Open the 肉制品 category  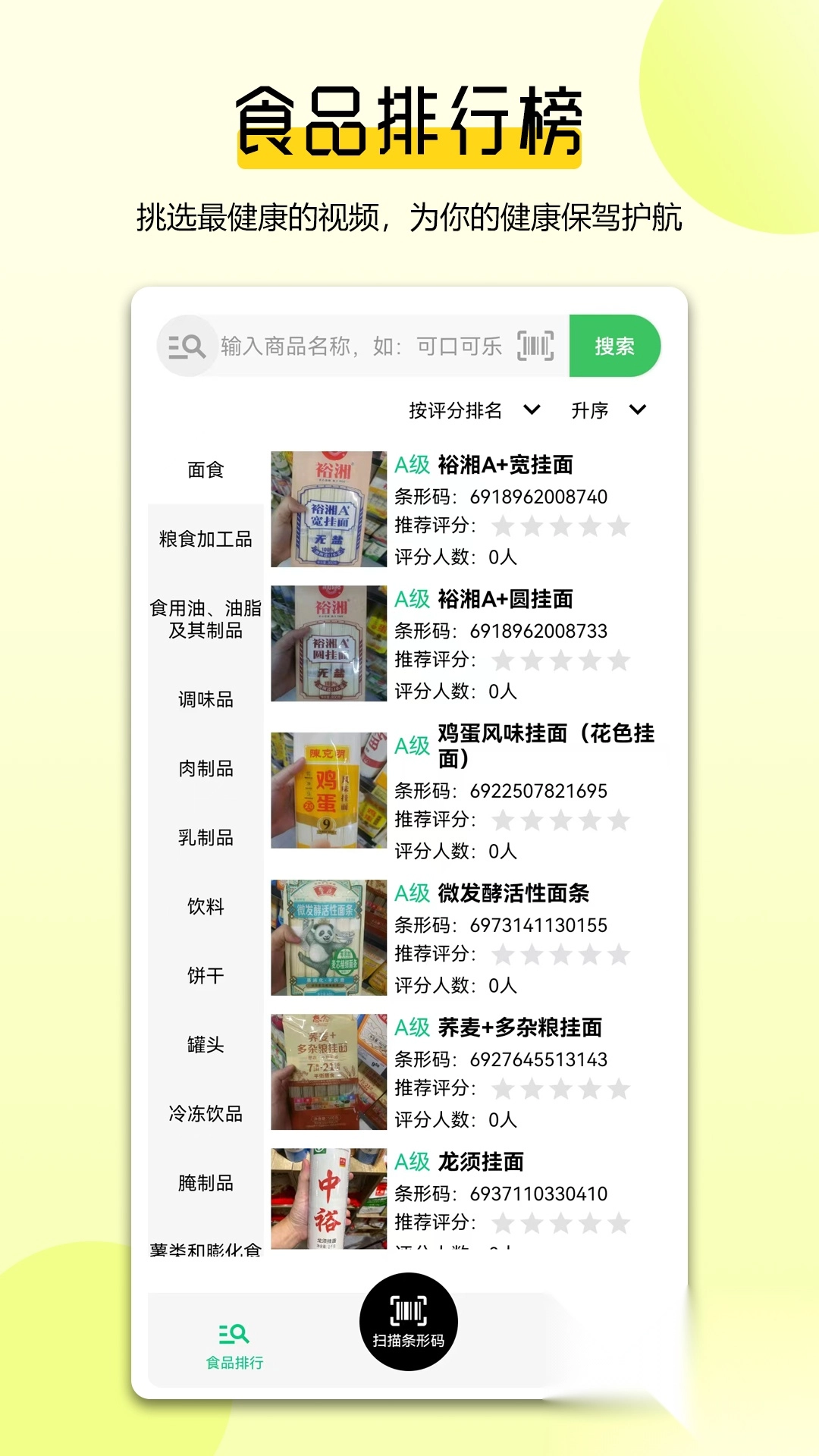pyautogui.click(x=206, y=769)
